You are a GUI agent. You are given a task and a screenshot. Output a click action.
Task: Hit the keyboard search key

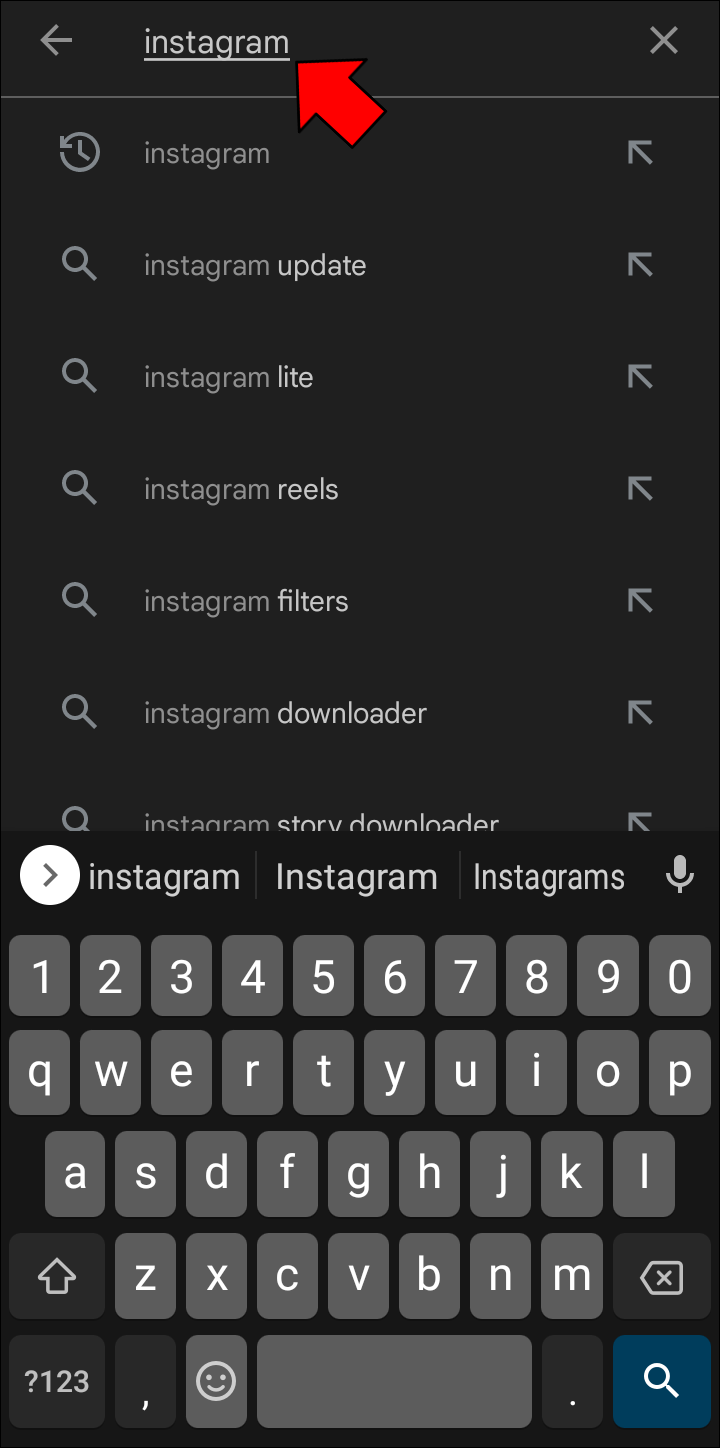pyautogui.click(x=661, y=1381)
